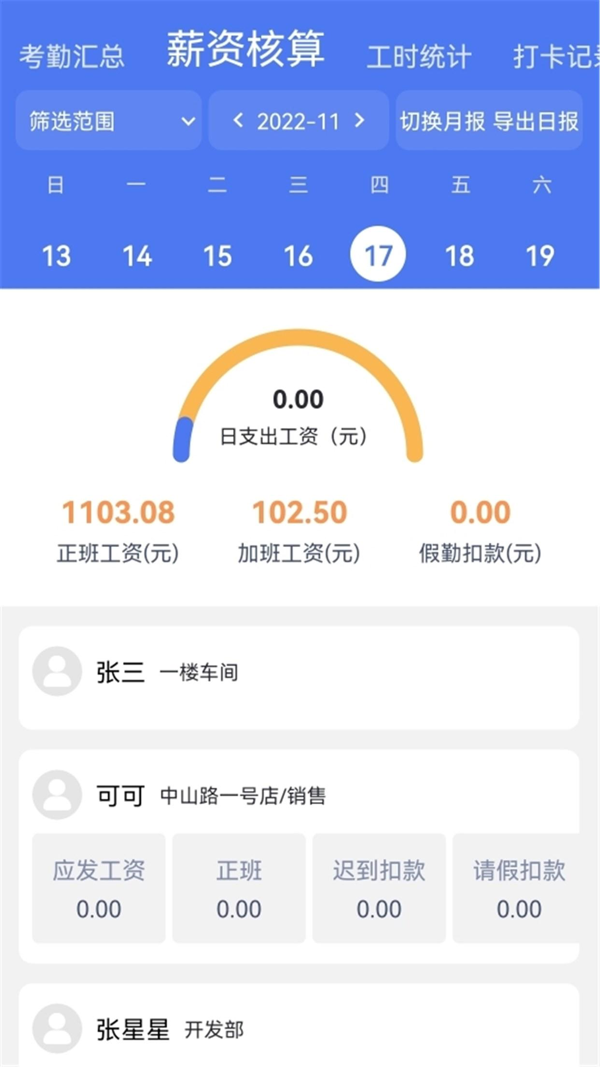Image resolution: width=600 pixels, height=1067 pixels.
Task: Go to the next month after 2022-11
Action: point(359,121)
